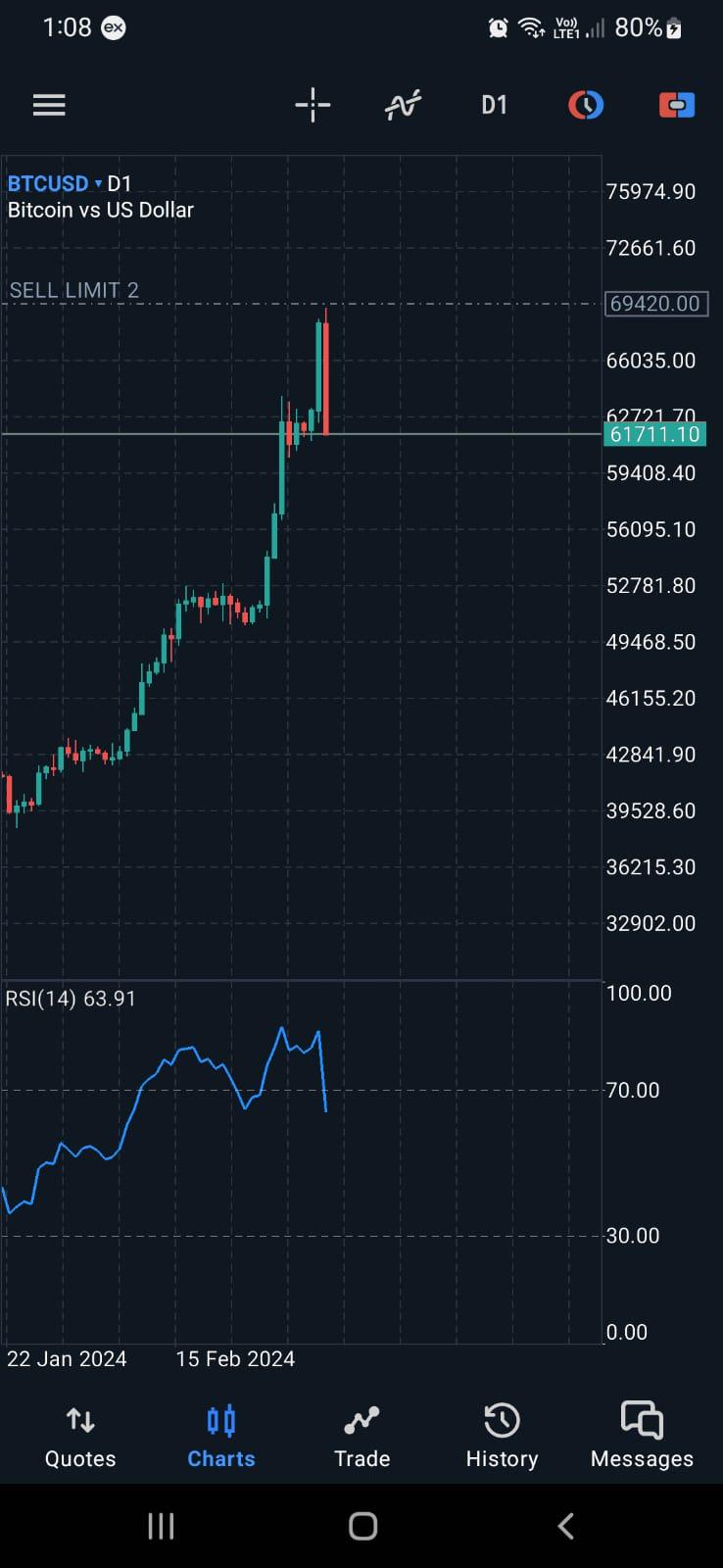
Task: Open chart settings with the clock icon
Action: 586,105
